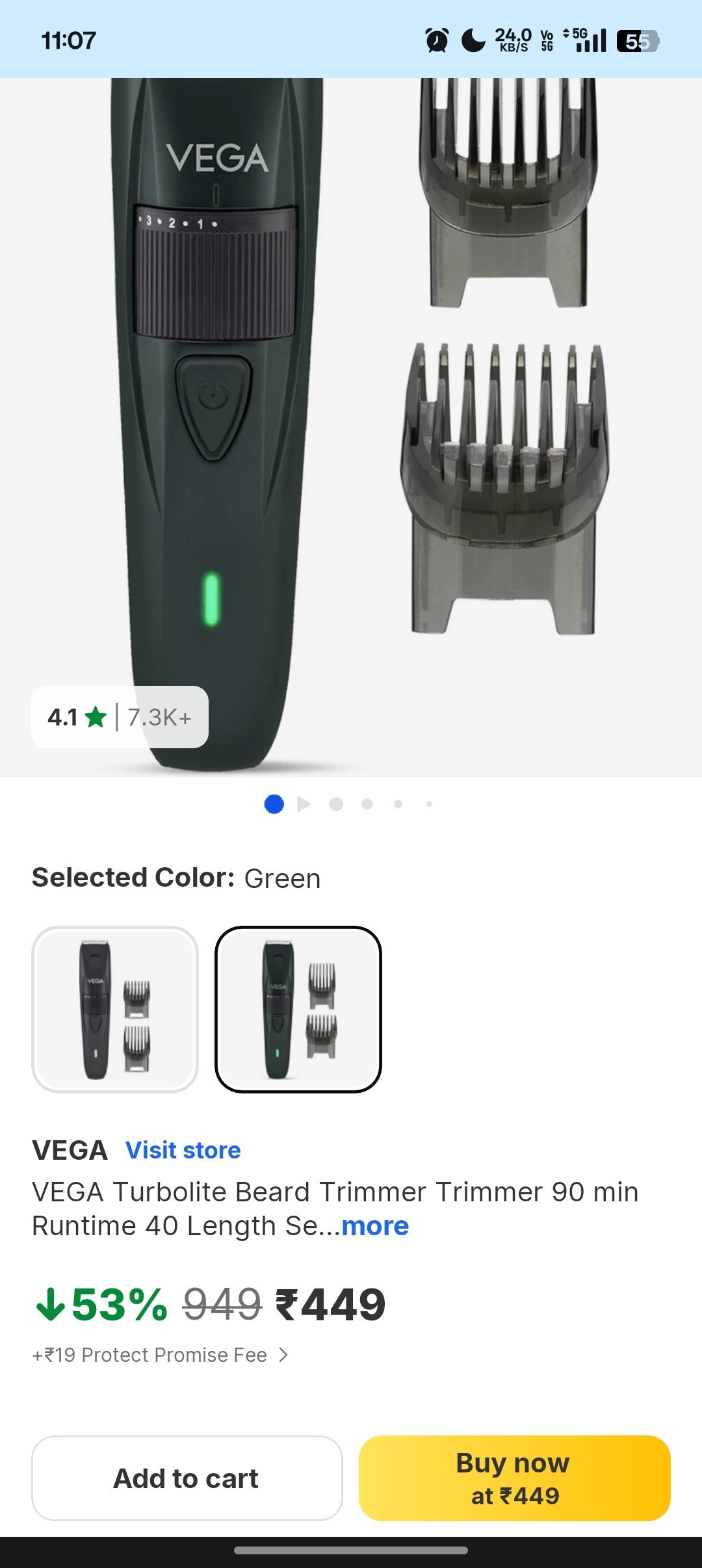Tap the VEGA brand name

[68, 1149]
